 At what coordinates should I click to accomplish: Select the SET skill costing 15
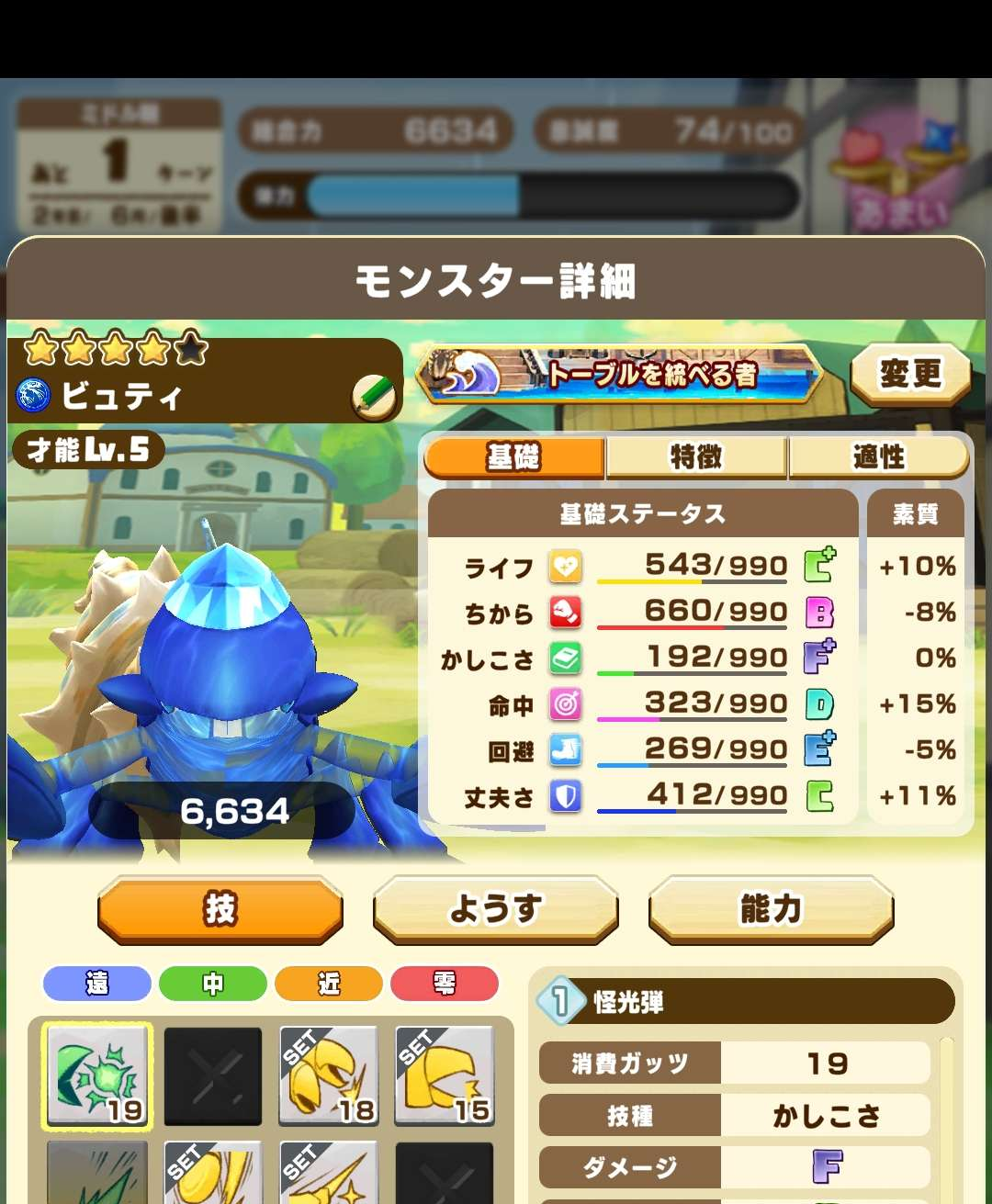445,1075
